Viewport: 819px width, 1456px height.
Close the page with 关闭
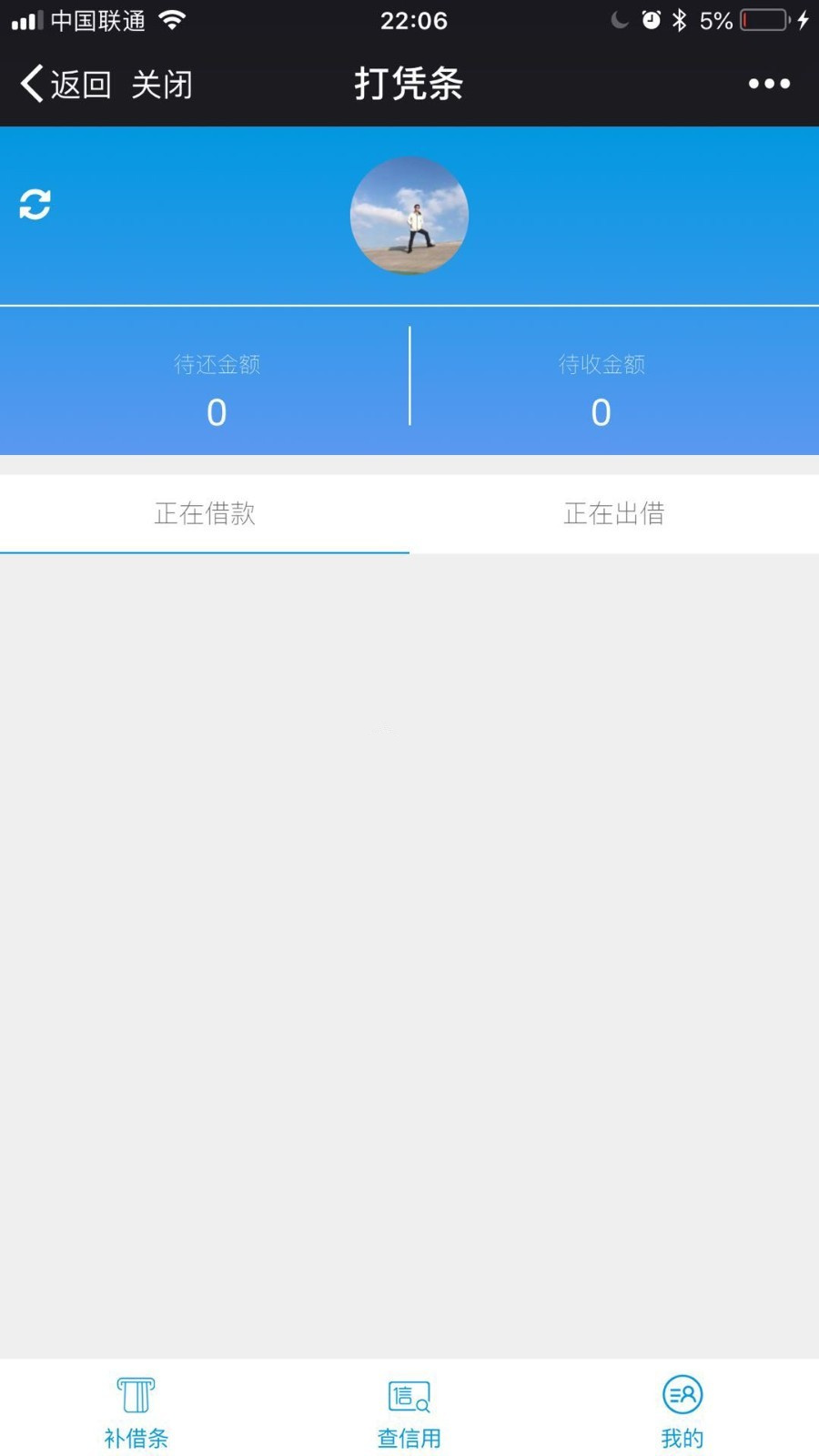coord(162,85)
